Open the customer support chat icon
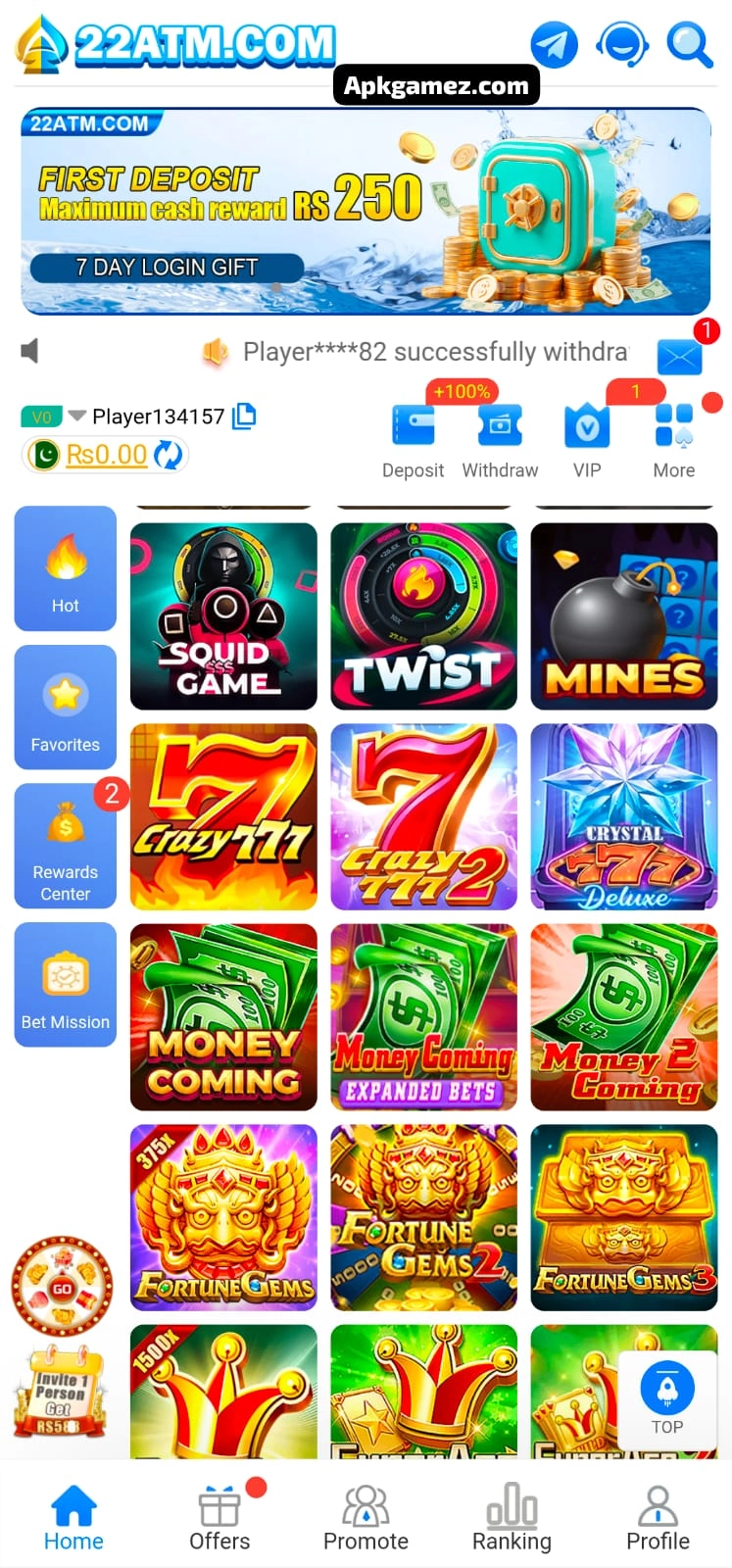This screenshot has width=732, height=1568. tap(623, 45)
